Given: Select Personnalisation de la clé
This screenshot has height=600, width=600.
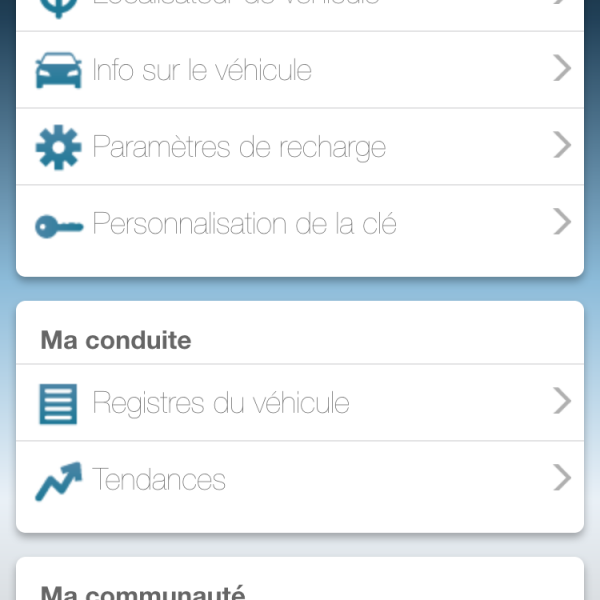Looking at the screenshot, I should (x=300, y=223).
